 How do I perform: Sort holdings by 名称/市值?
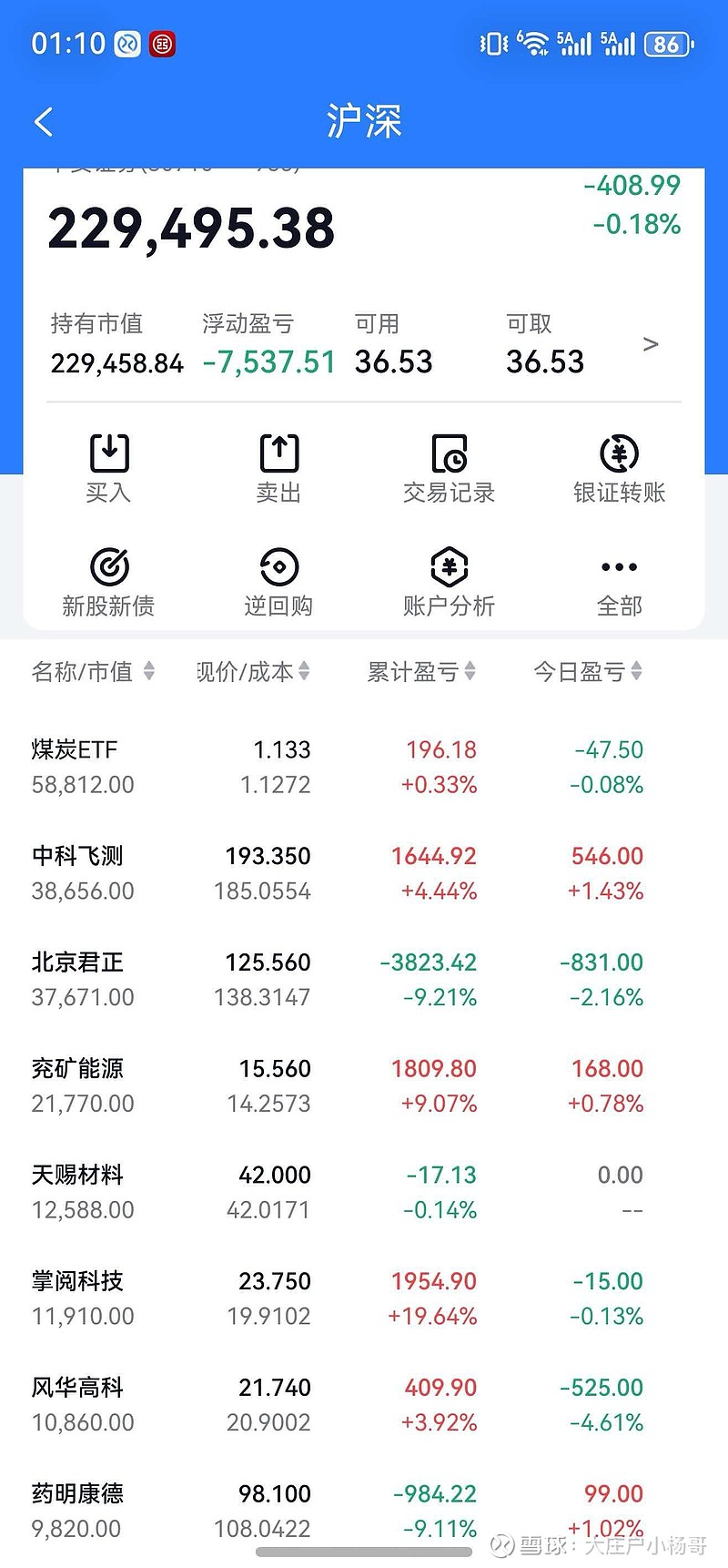point(93,672)
